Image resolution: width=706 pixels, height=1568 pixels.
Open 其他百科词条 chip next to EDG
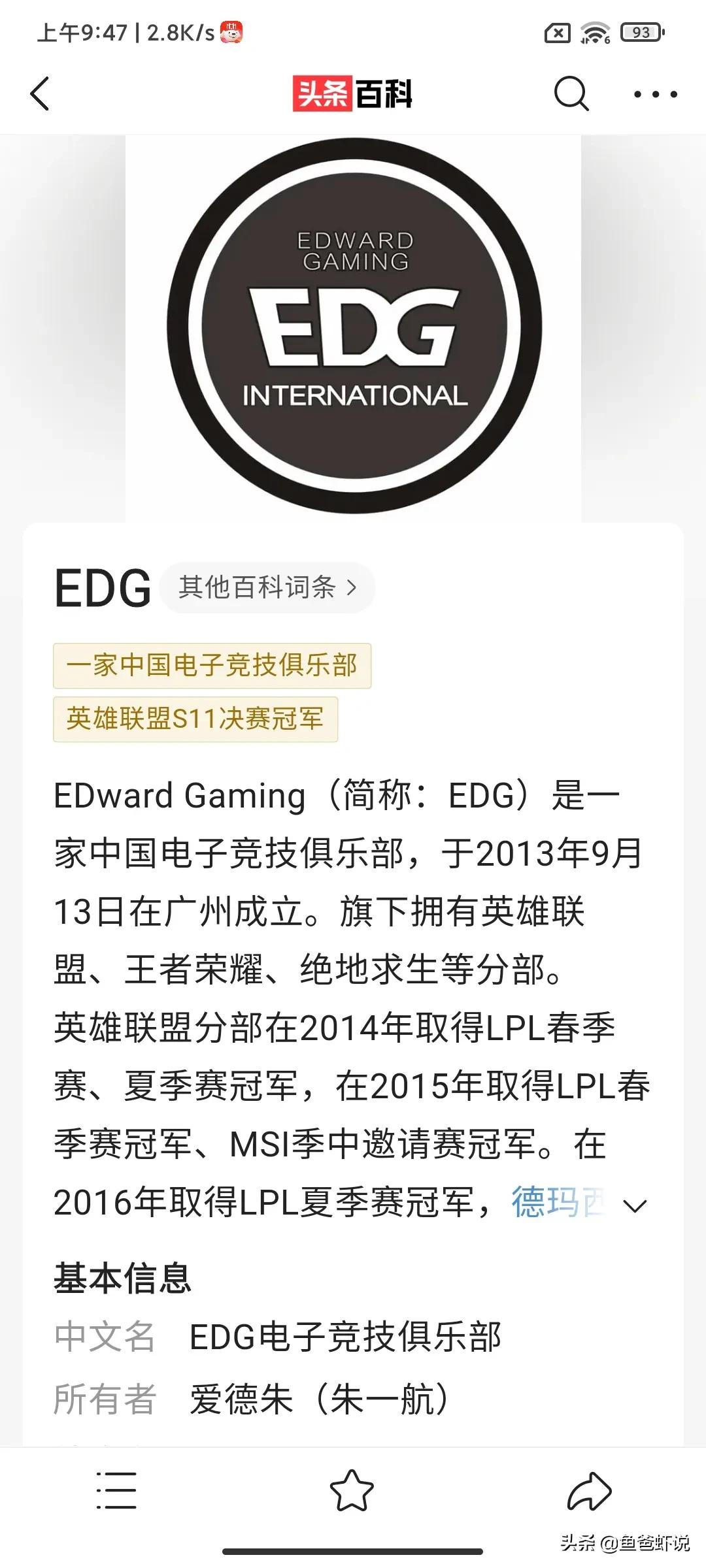pos(267,587)
